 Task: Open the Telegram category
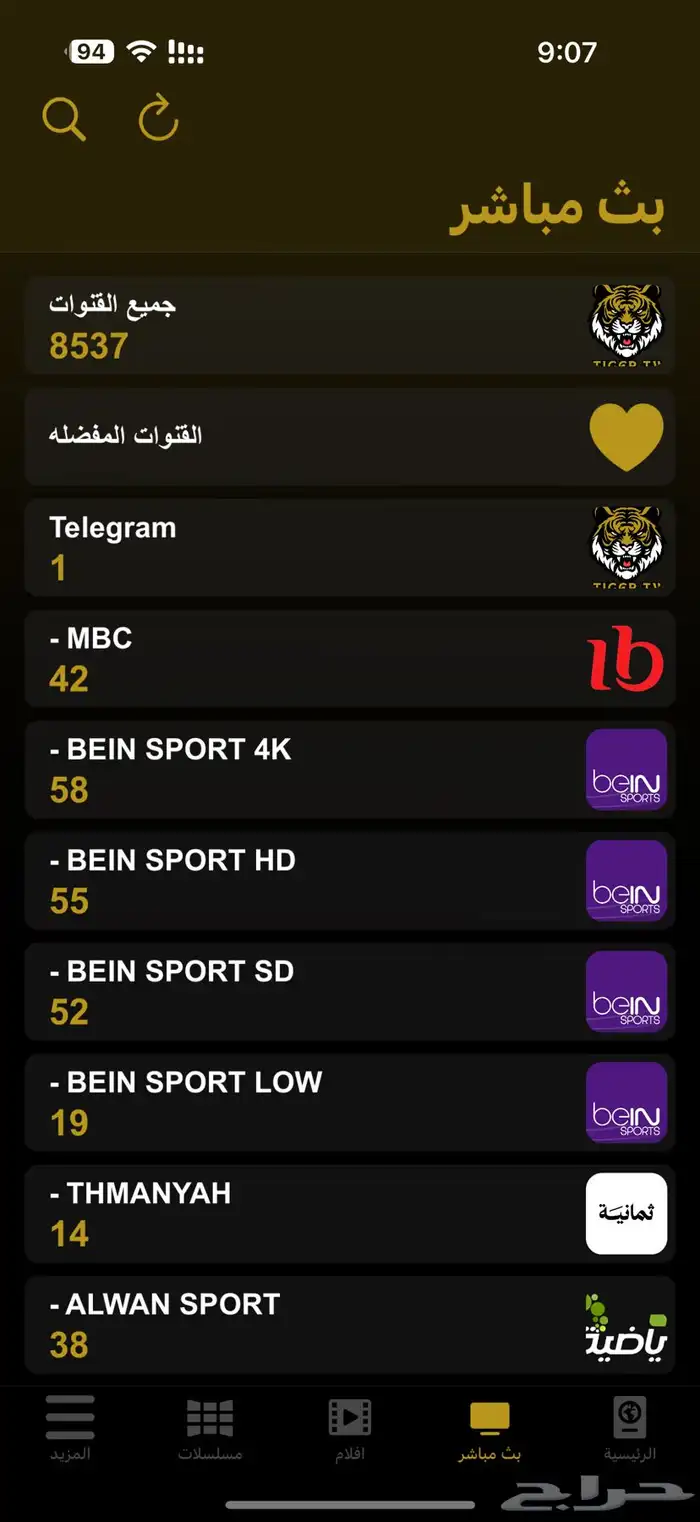349,548
